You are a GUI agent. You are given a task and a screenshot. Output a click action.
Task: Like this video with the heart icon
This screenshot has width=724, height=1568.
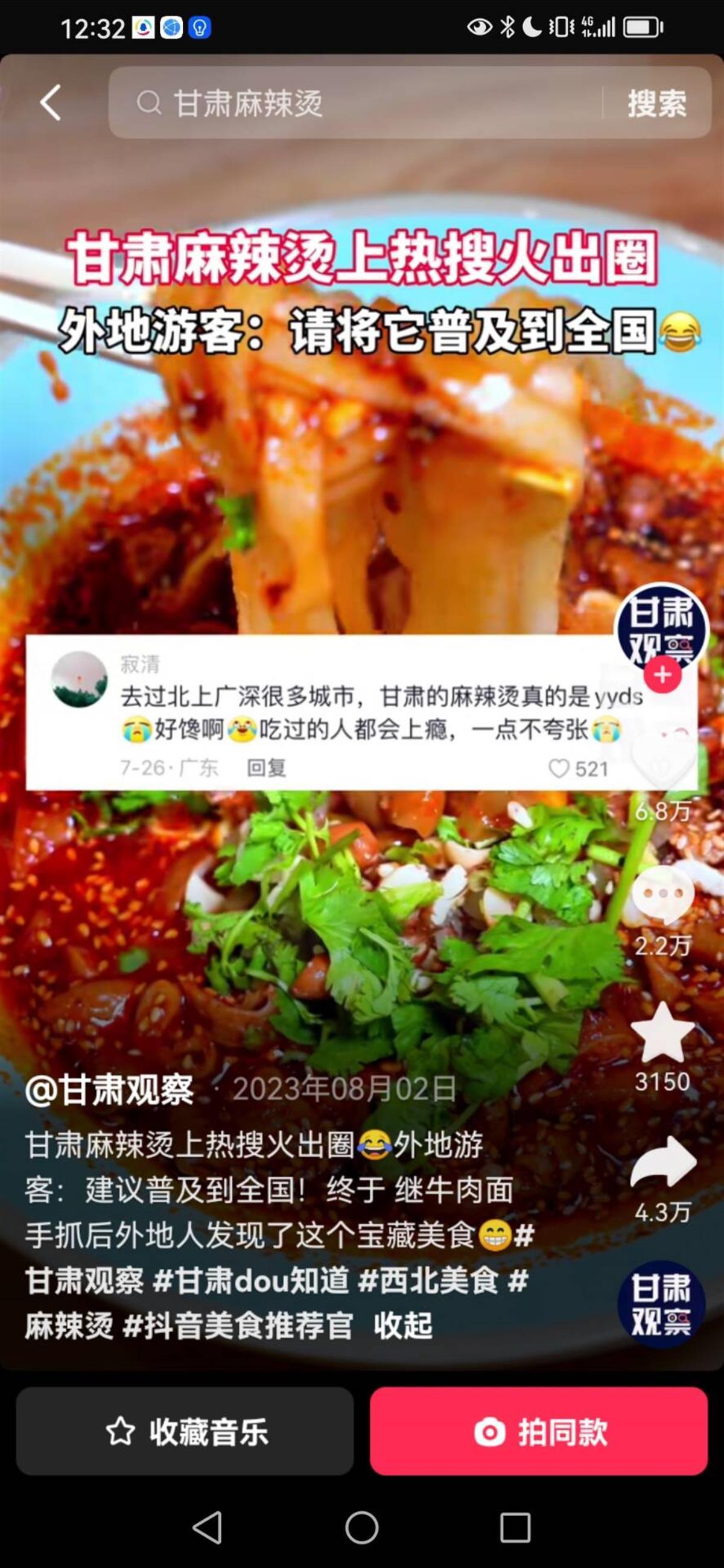[x=662, y=765]
